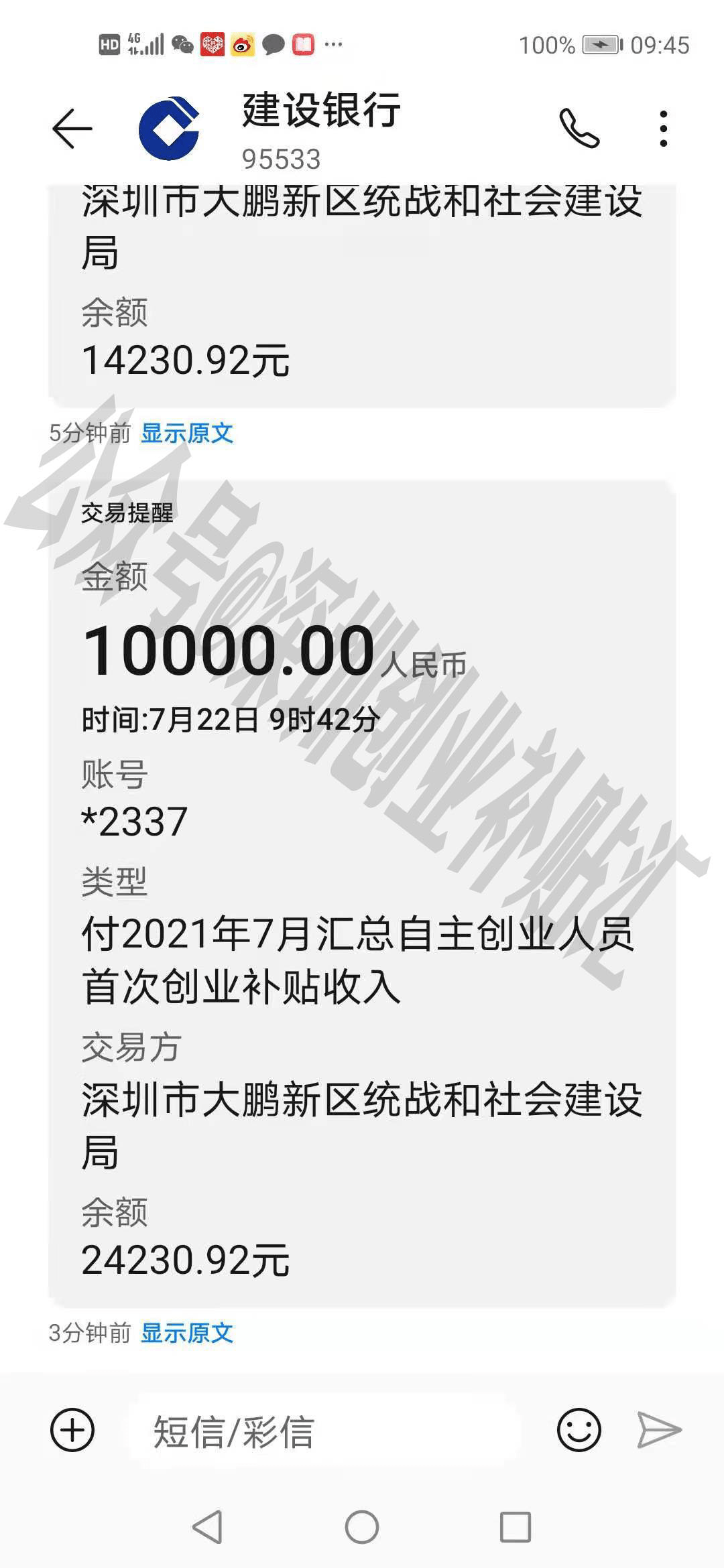Open the plus attachment button

coord(72,1431)
